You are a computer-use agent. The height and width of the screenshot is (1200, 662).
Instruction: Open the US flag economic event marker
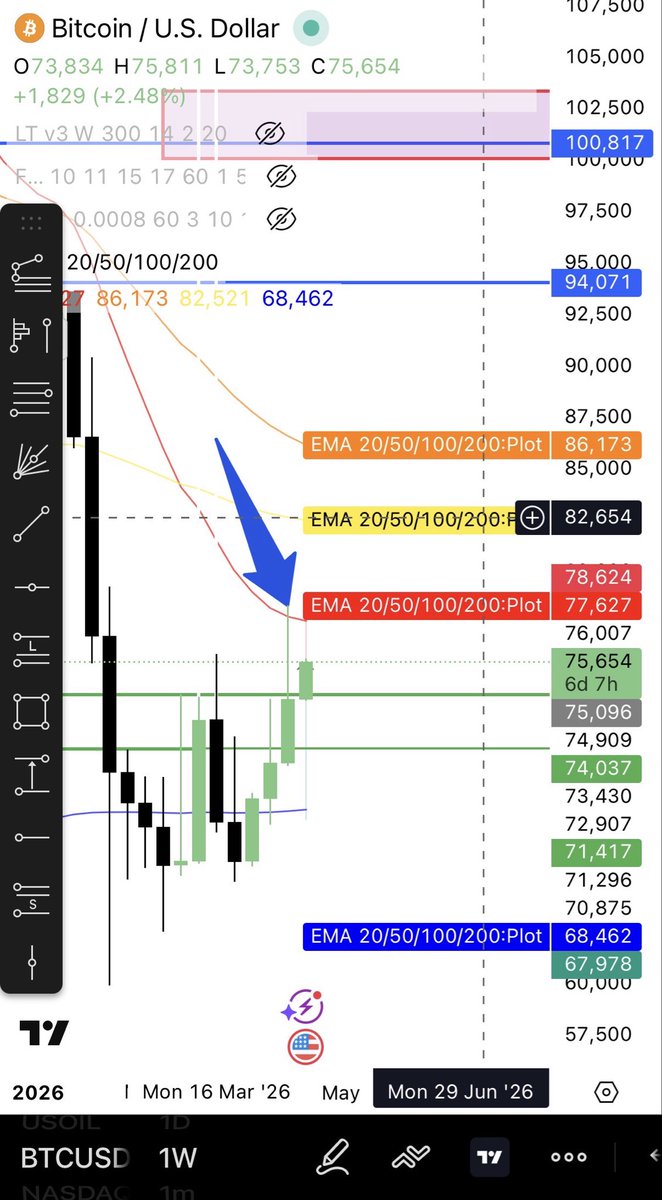(305, 1047)
